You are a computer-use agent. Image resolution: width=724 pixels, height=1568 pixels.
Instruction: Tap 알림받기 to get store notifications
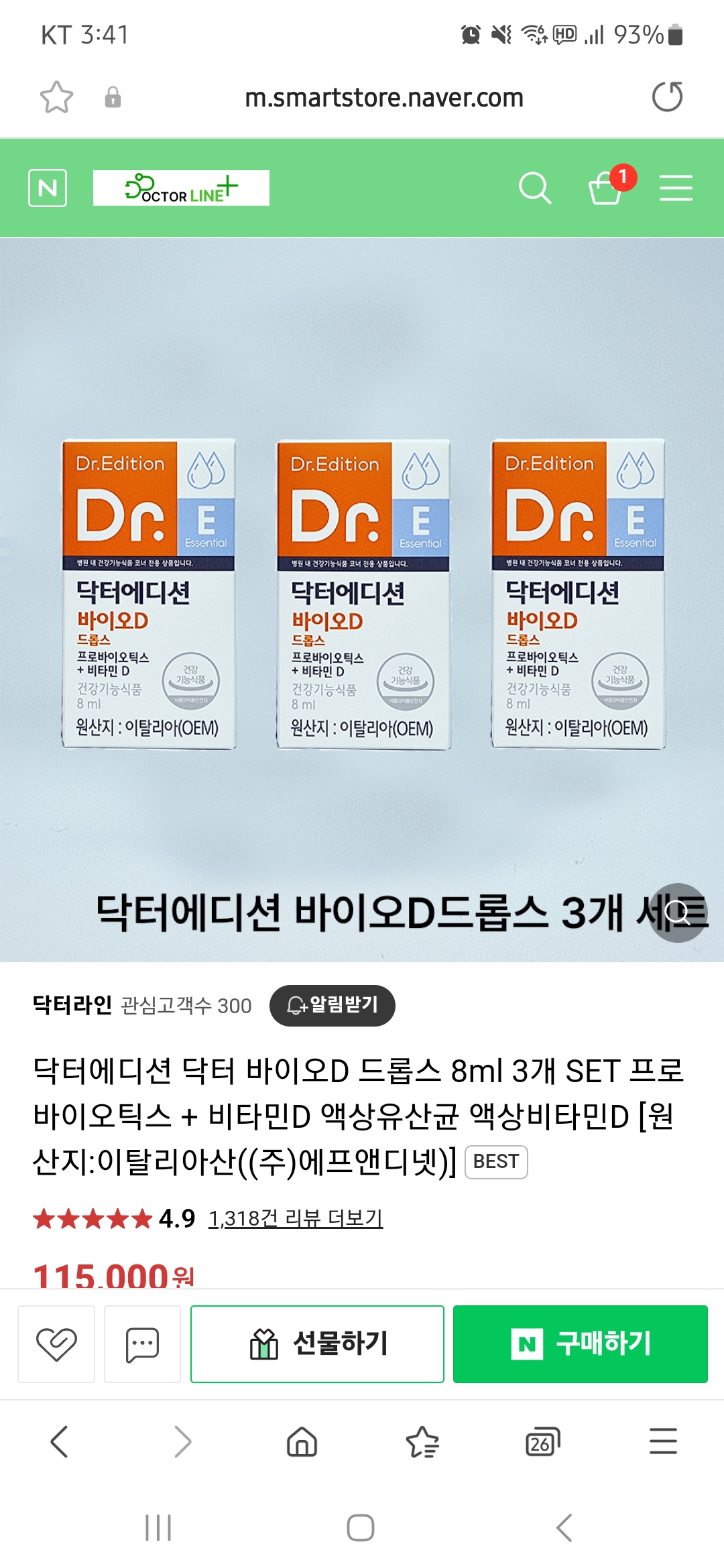click(333, 1005)
